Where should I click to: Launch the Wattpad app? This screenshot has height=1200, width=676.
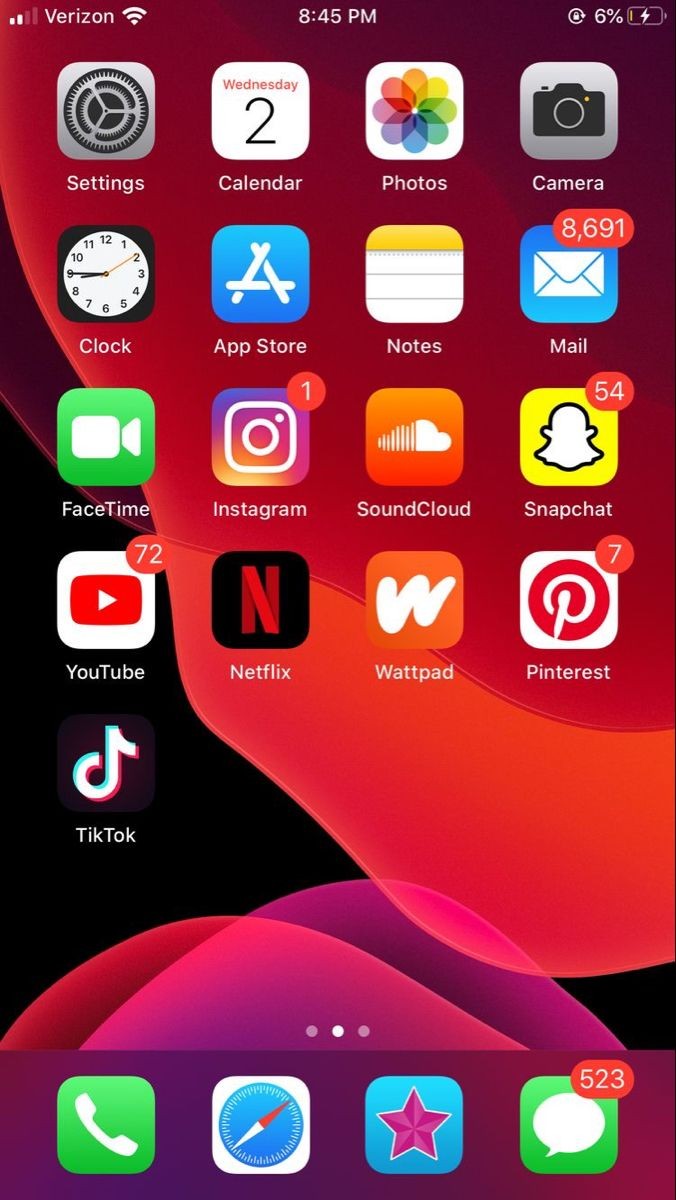414,600
